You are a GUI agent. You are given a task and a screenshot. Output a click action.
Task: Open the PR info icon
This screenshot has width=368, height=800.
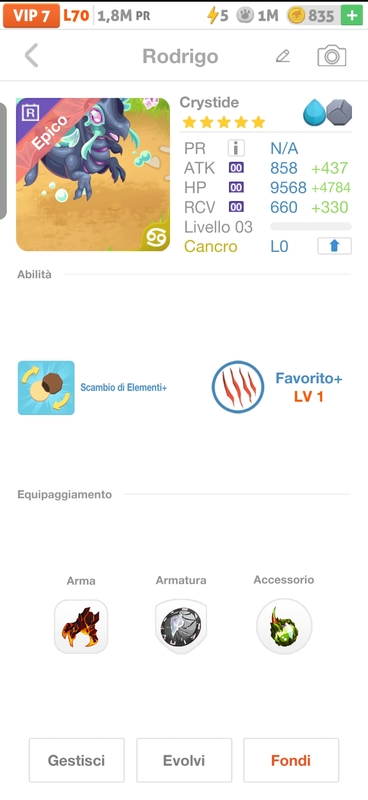[236, 148]
